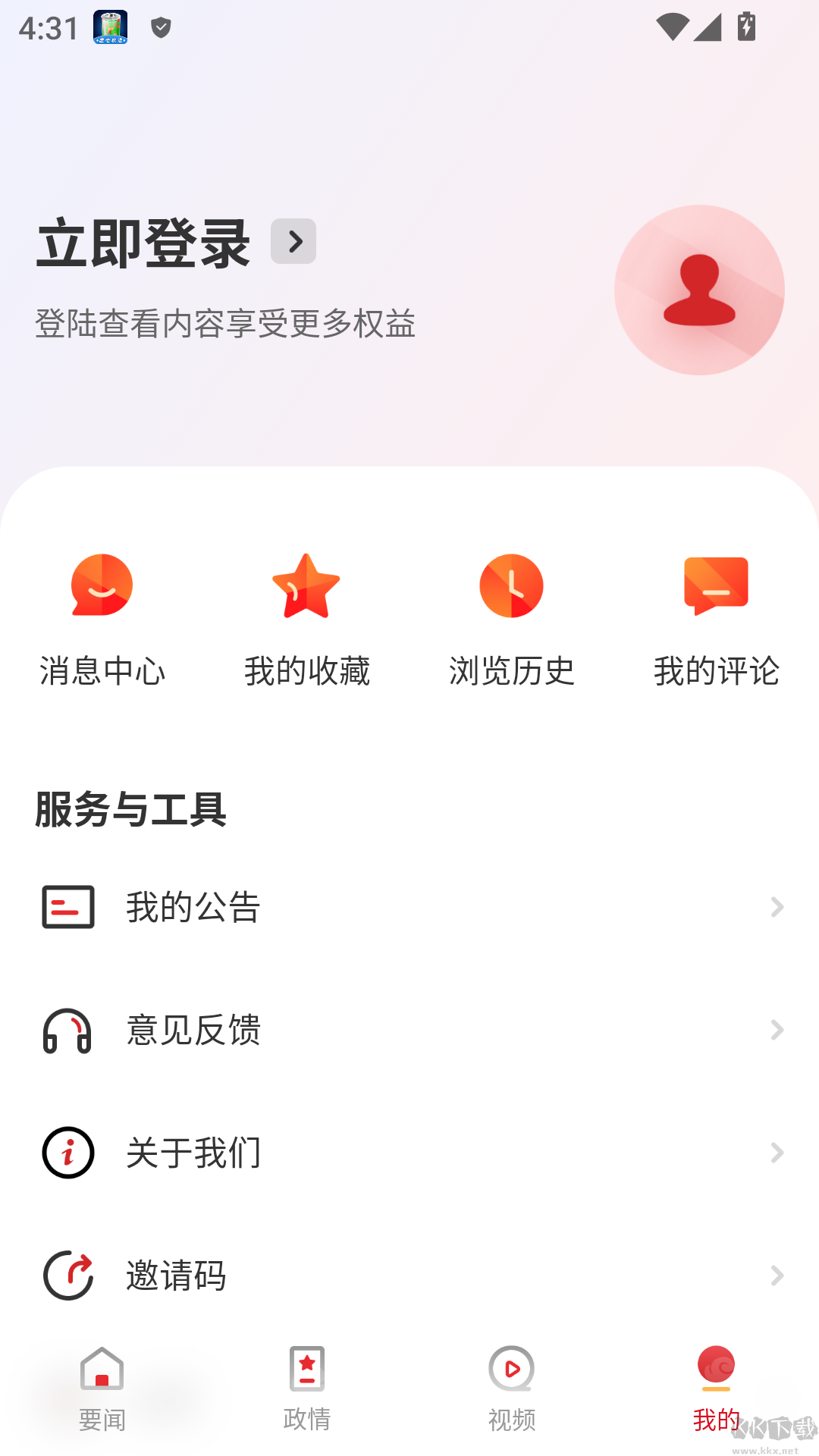Open 浏览历史 clock icon
The width and height of the screenshot is (819, 1456).
point(510,586)
